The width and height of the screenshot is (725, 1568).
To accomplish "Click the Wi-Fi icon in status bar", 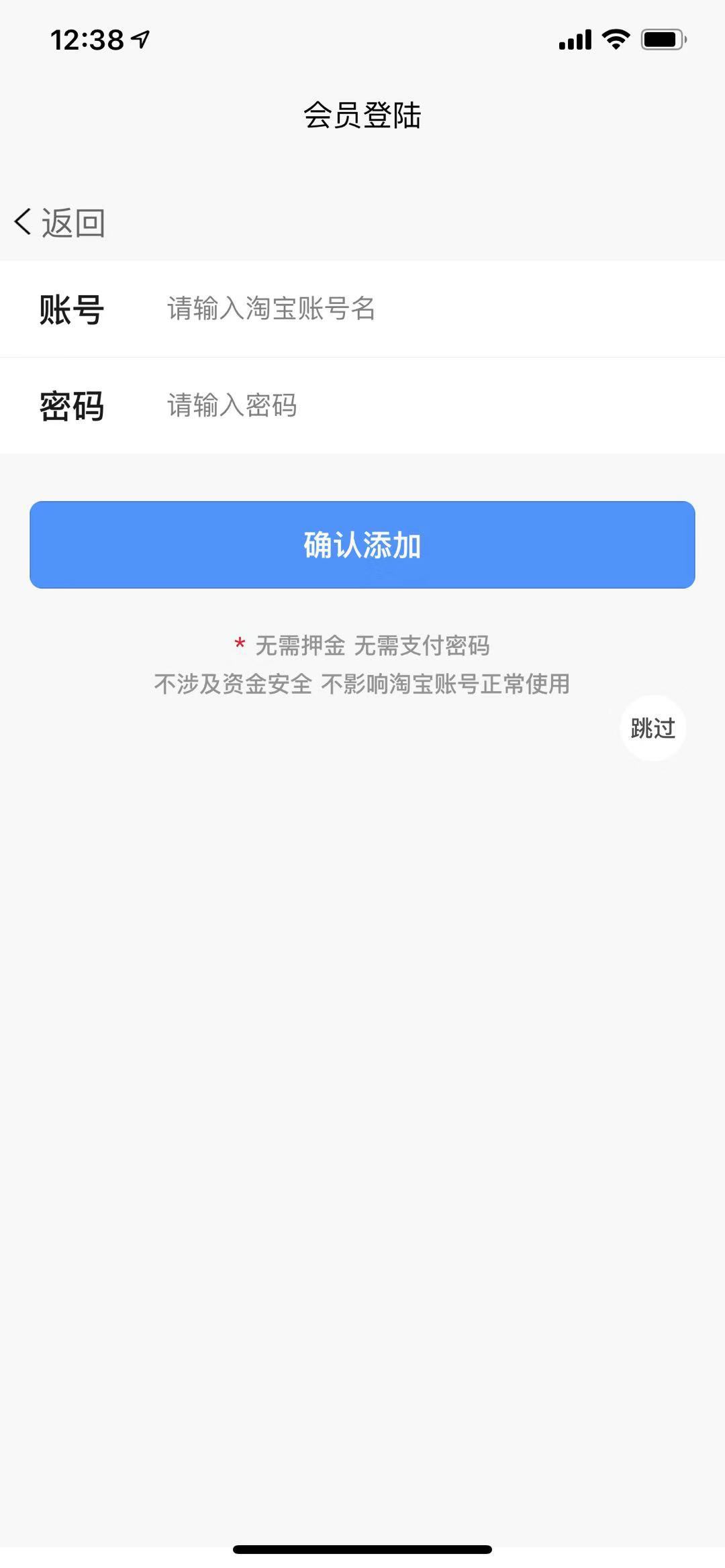I will click(614, 40).
